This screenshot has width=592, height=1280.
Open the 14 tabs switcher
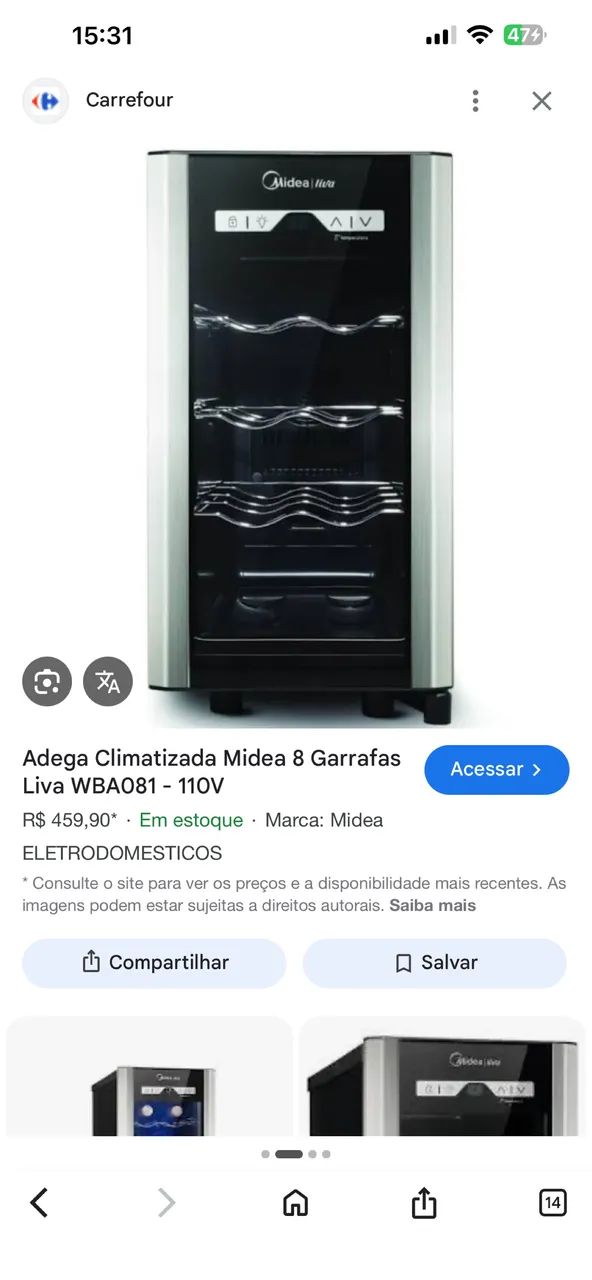553,1202
